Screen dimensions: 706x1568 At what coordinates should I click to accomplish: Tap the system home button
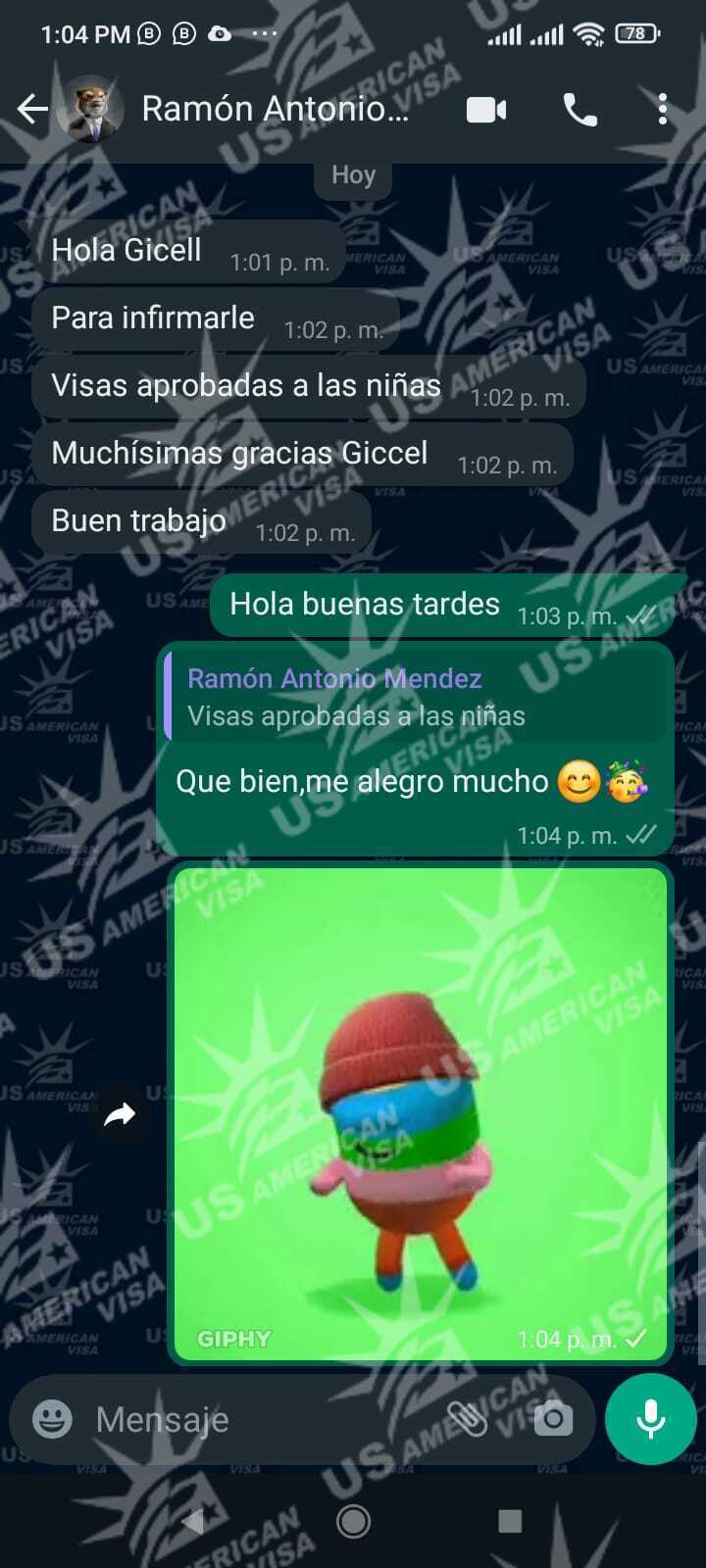tap(353, 1521)
